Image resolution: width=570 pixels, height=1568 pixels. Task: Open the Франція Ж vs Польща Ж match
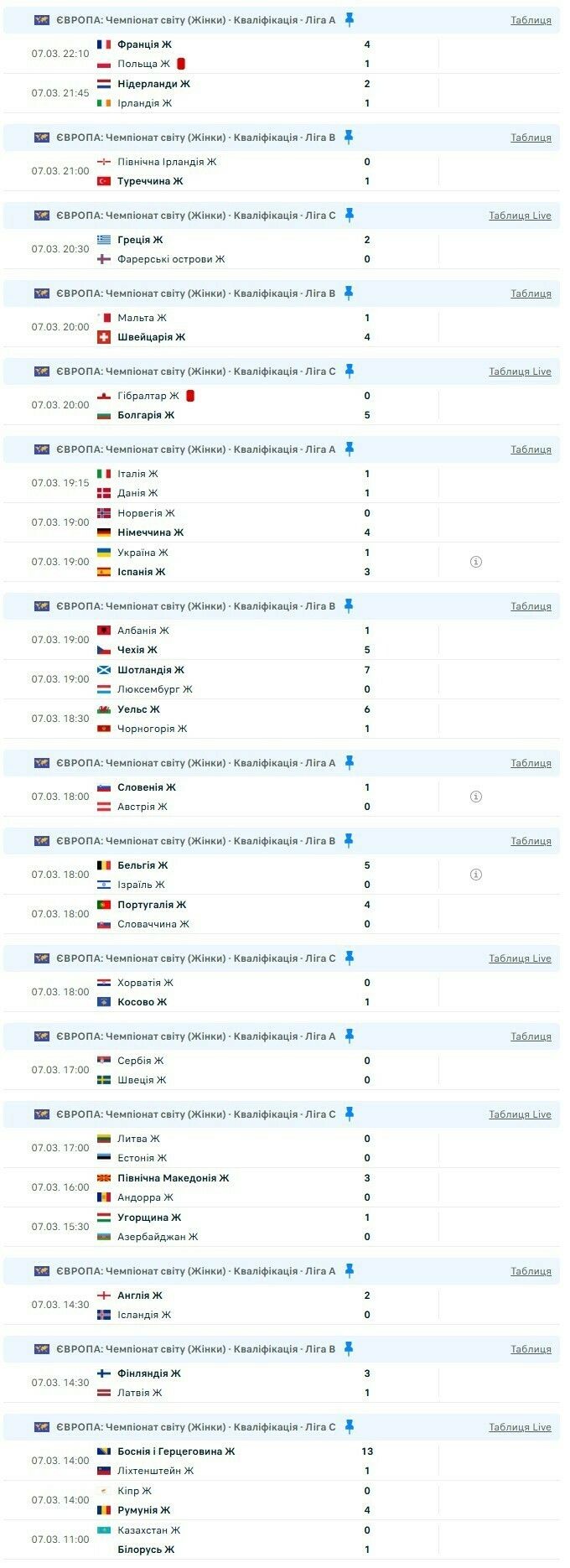[282, 54]
